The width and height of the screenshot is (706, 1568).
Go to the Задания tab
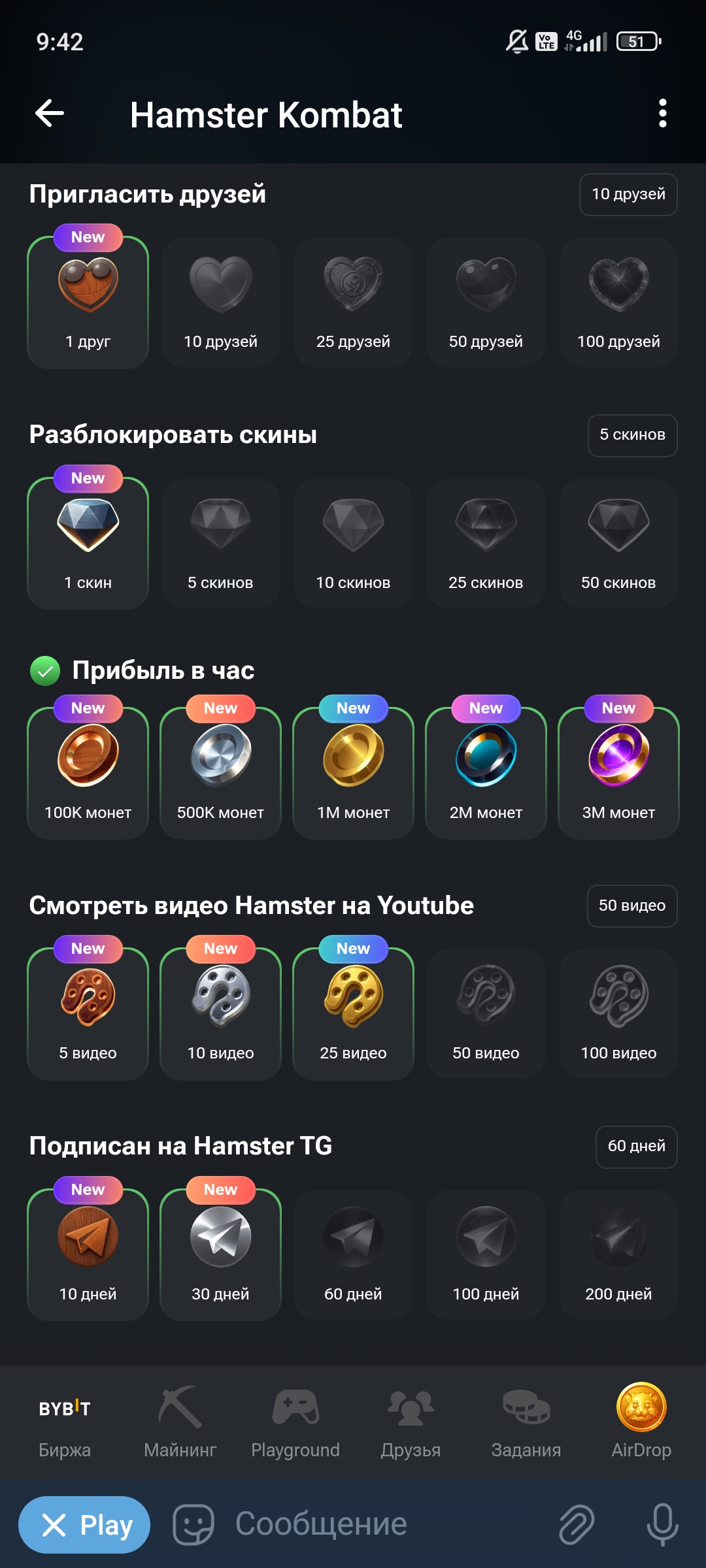[x=526, y=1421]
